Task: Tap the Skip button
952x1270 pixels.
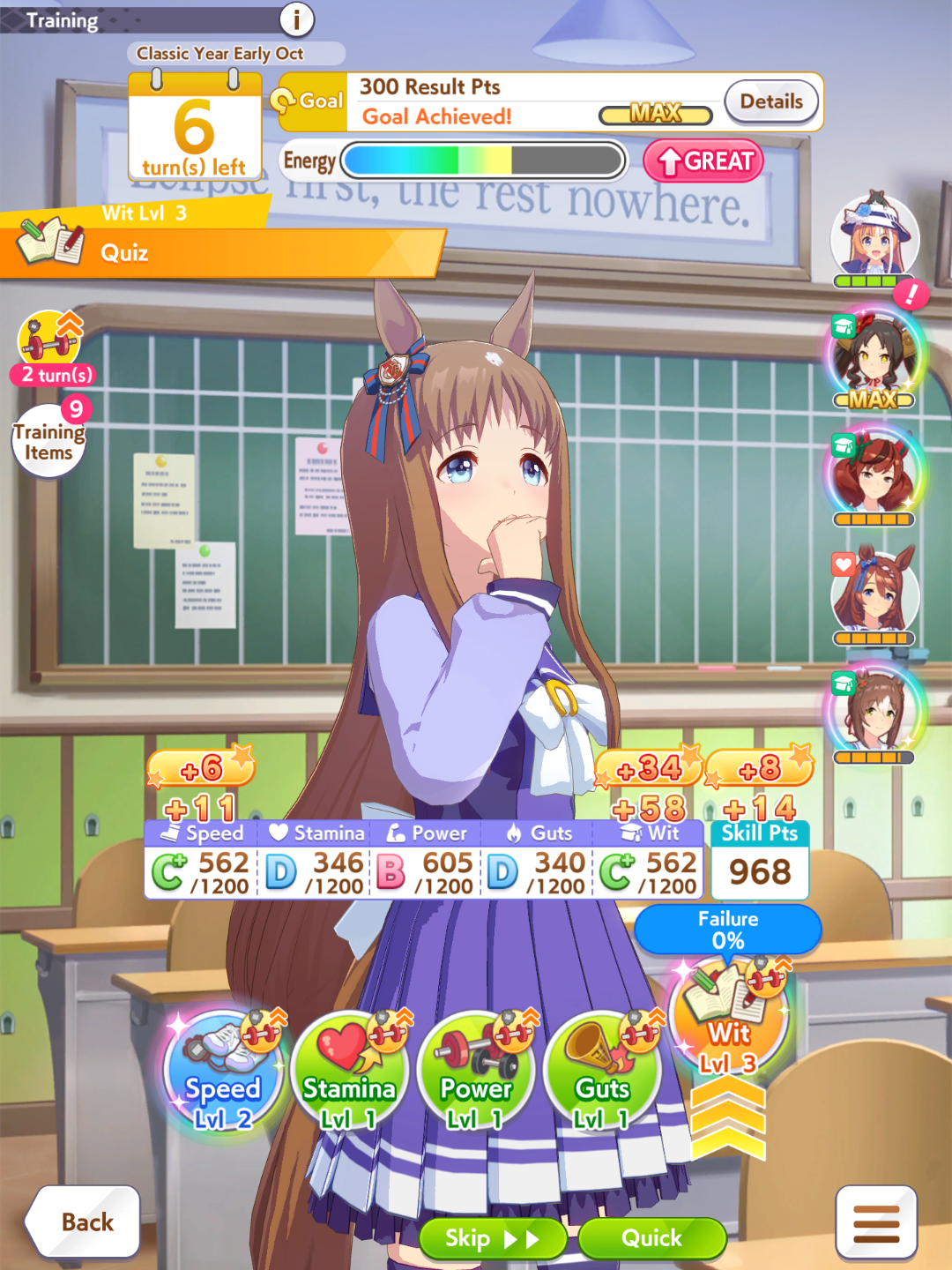Action: (492, 1238)
